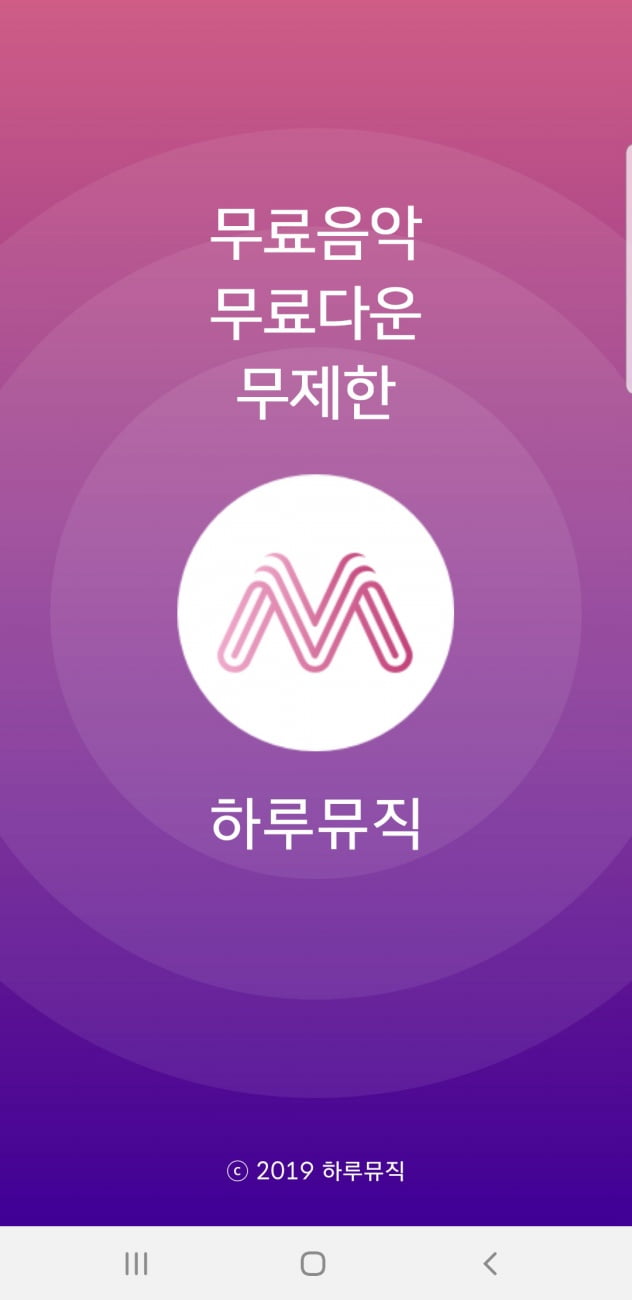Return to the home screen
The height and width of the screenshot is (1300, 632).
coord(313,1263)
